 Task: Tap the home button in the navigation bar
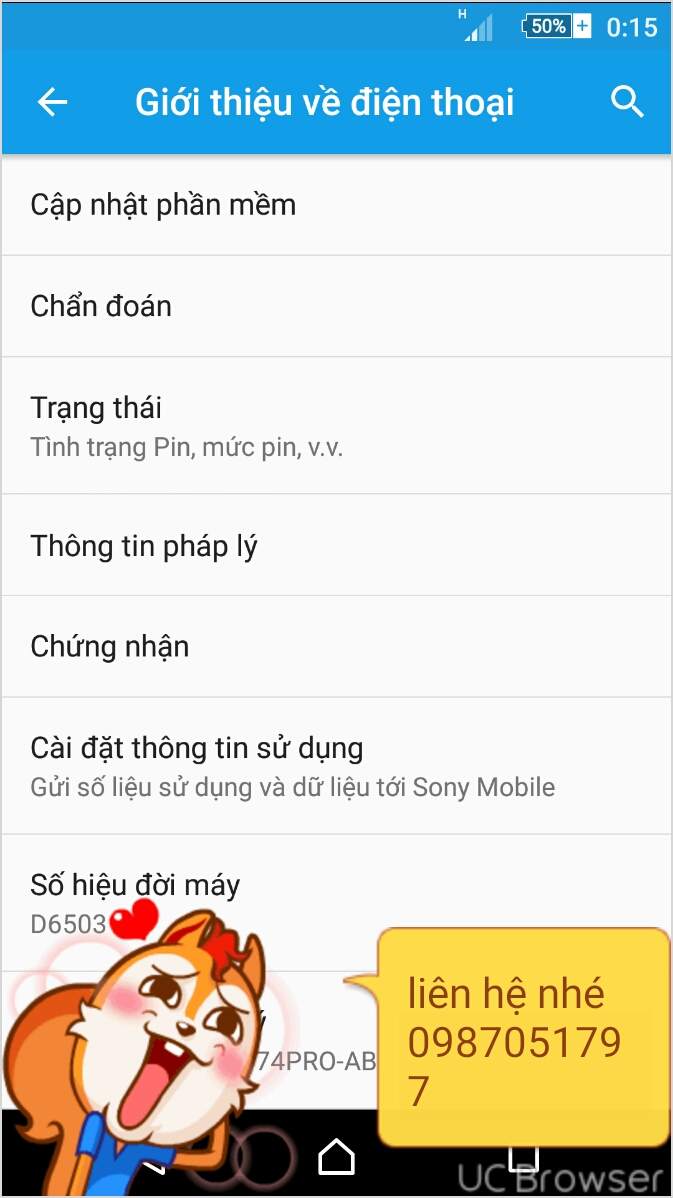[336, 1157]
